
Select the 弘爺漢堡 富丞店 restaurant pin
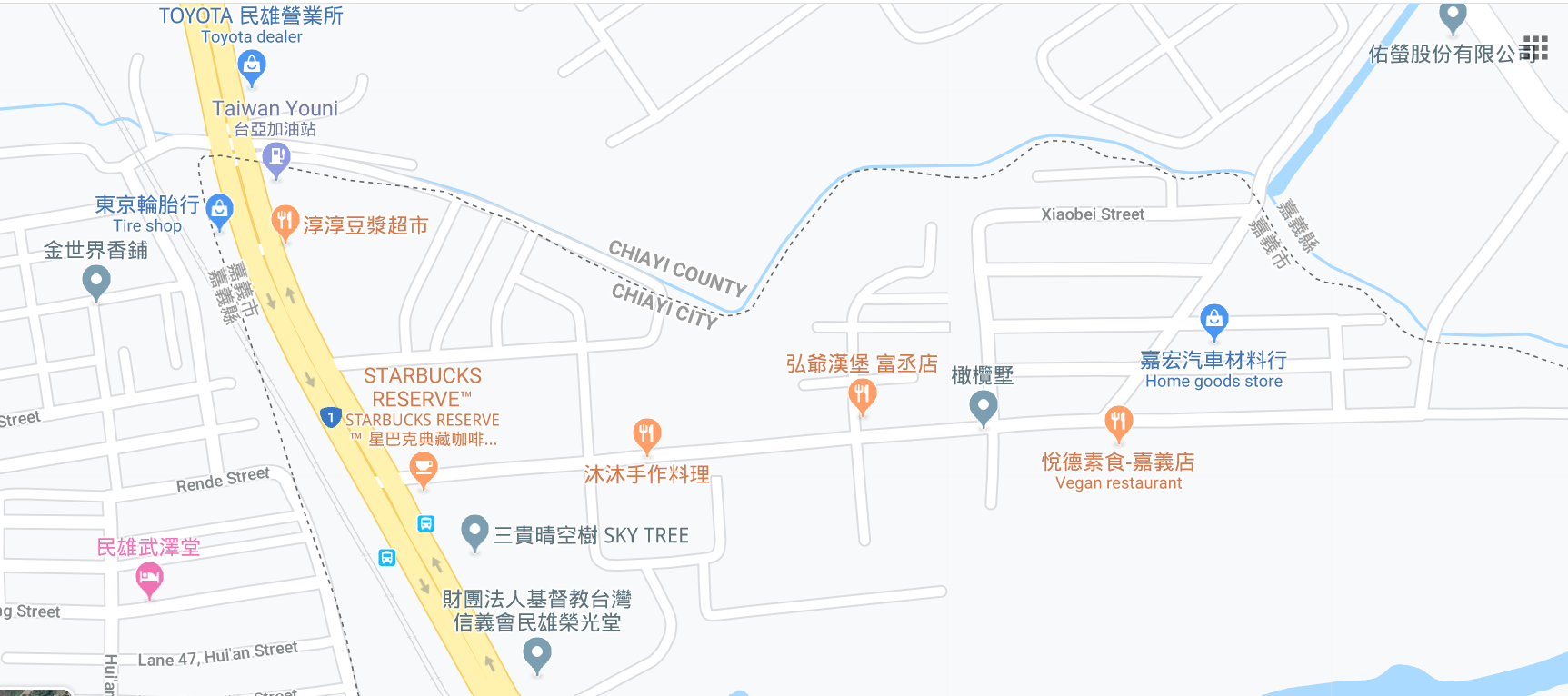click(862, 394)
